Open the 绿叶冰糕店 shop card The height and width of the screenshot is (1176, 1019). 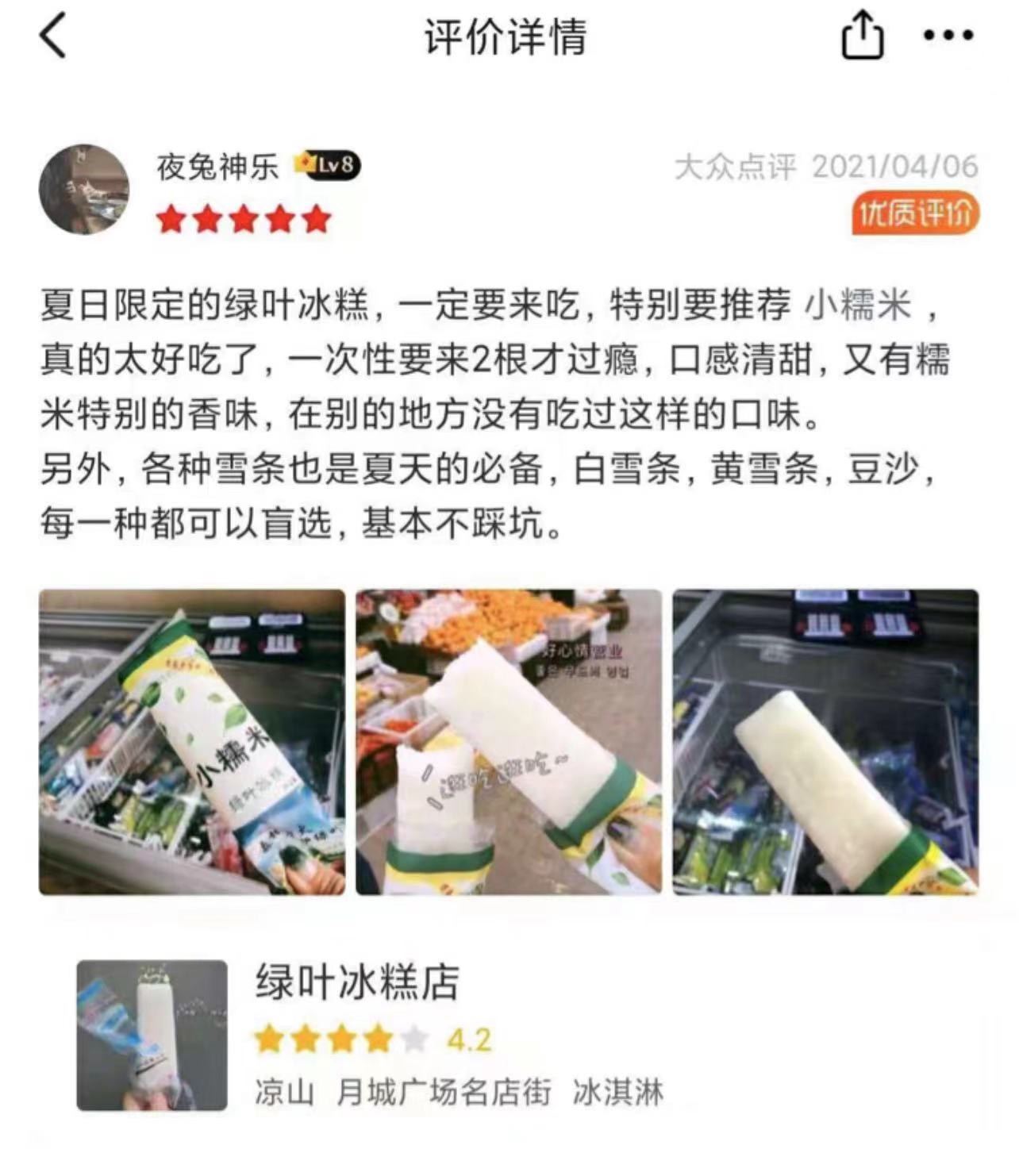coord(508,1035)
